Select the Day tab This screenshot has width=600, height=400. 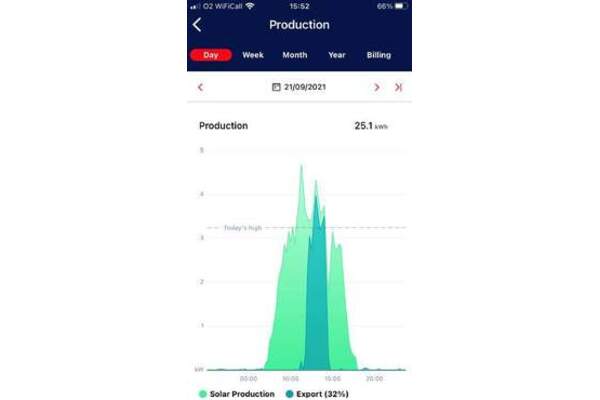click(x=211, y=55)
